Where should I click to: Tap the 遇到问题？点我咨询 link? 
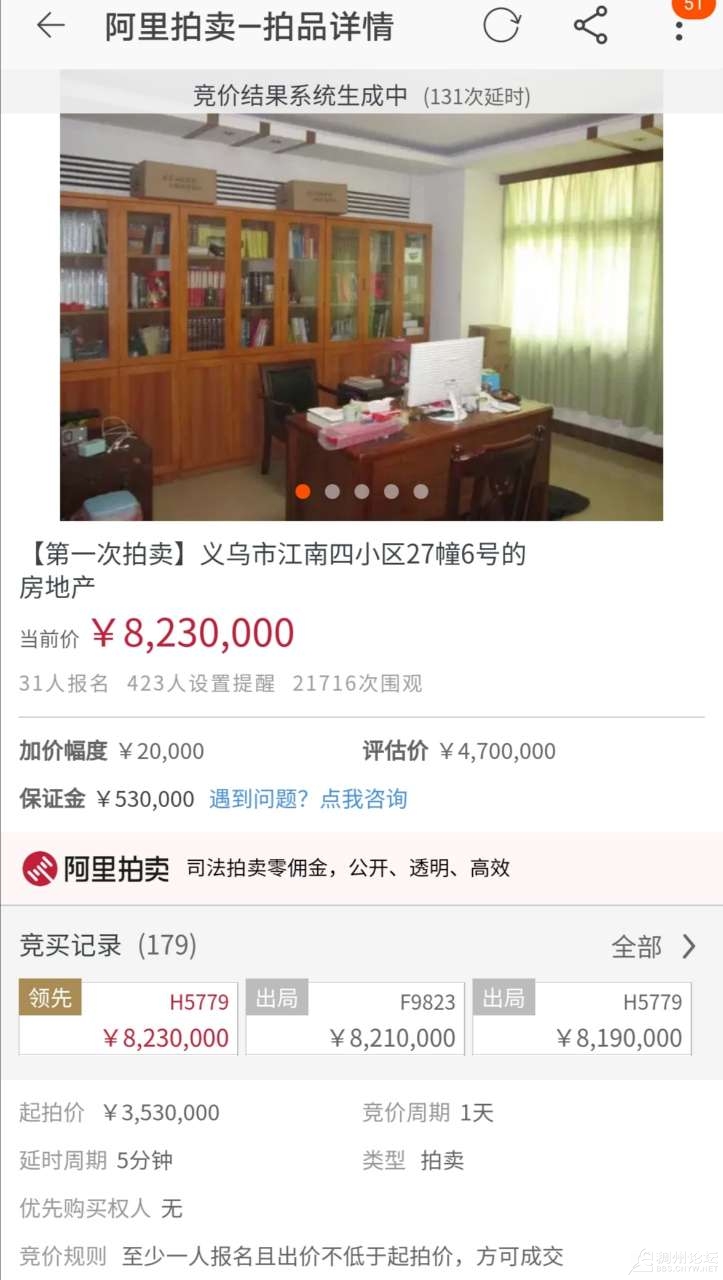click(x=308, y=799)
